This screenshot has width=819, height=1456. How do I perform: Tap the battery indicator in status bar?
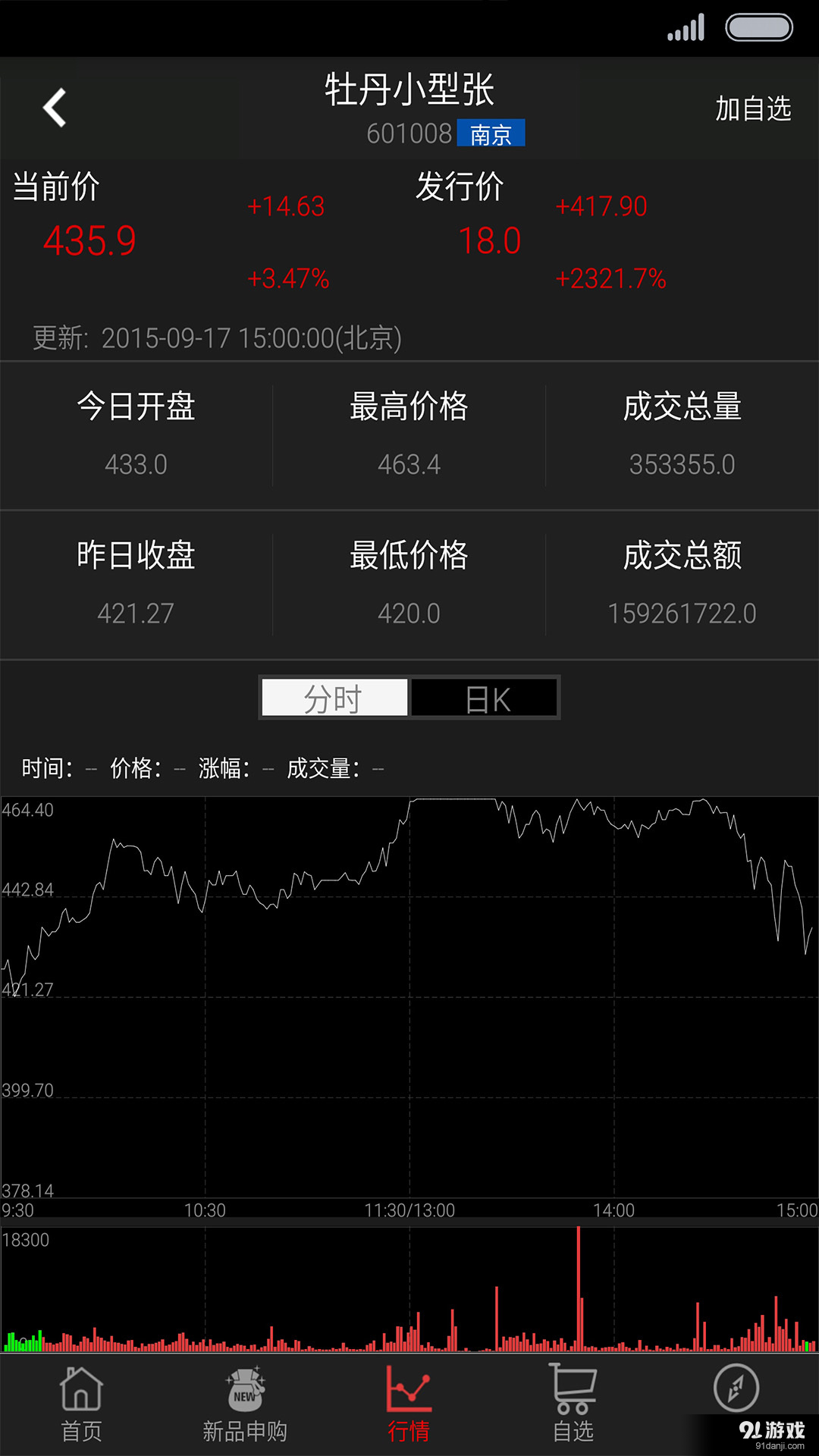click(758, 27)
